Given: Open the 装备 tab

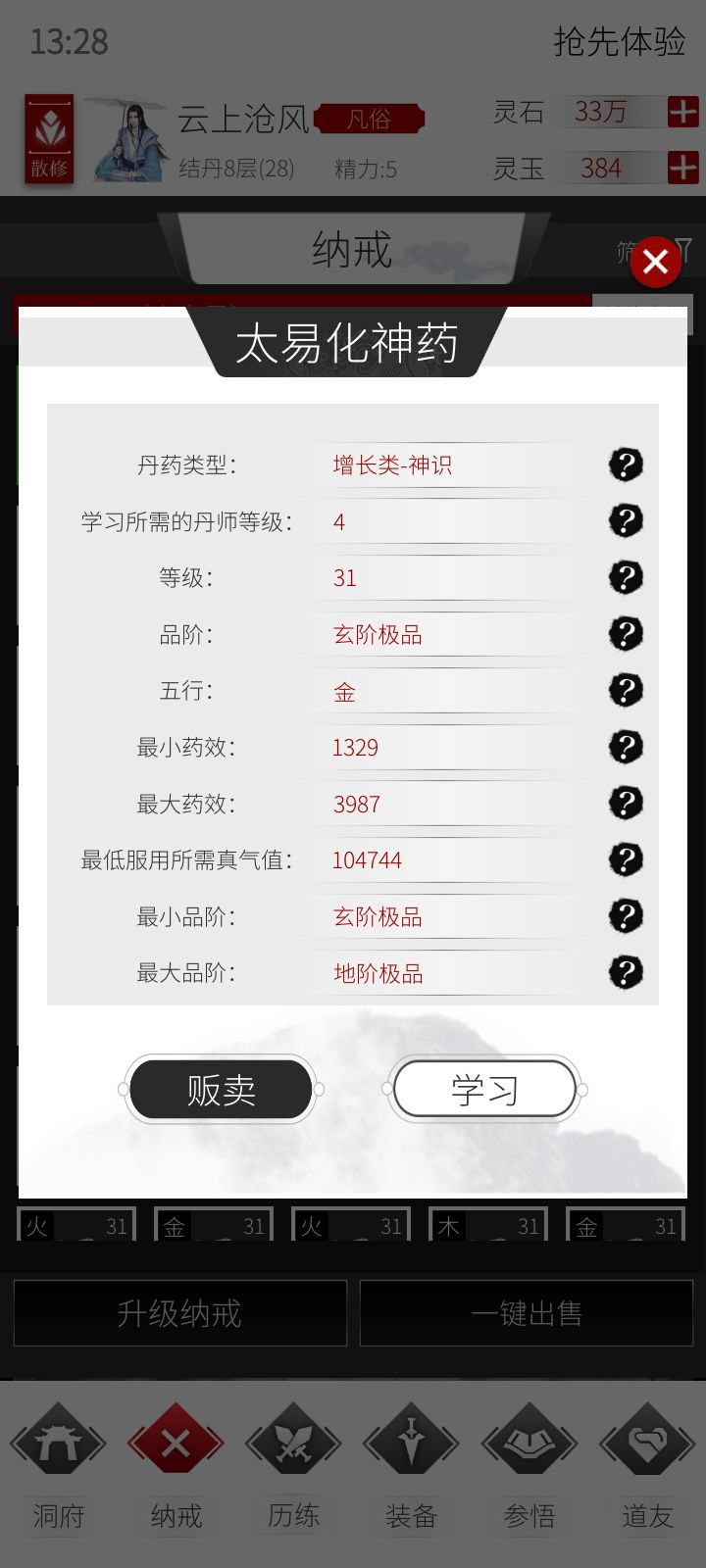Looking at the screenshot, I should (411, 1466).
